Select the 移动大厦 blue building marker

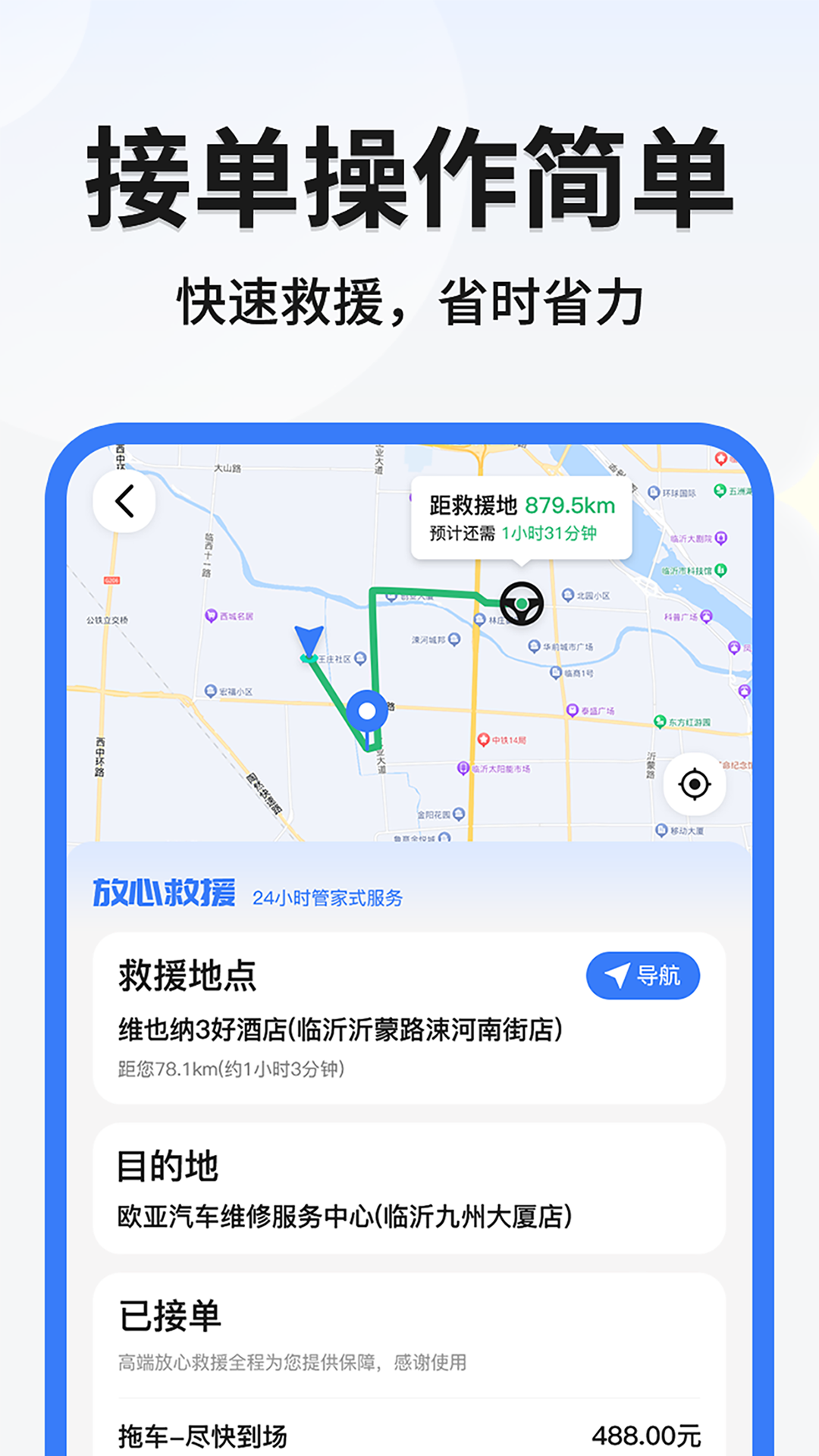point(661,830)
